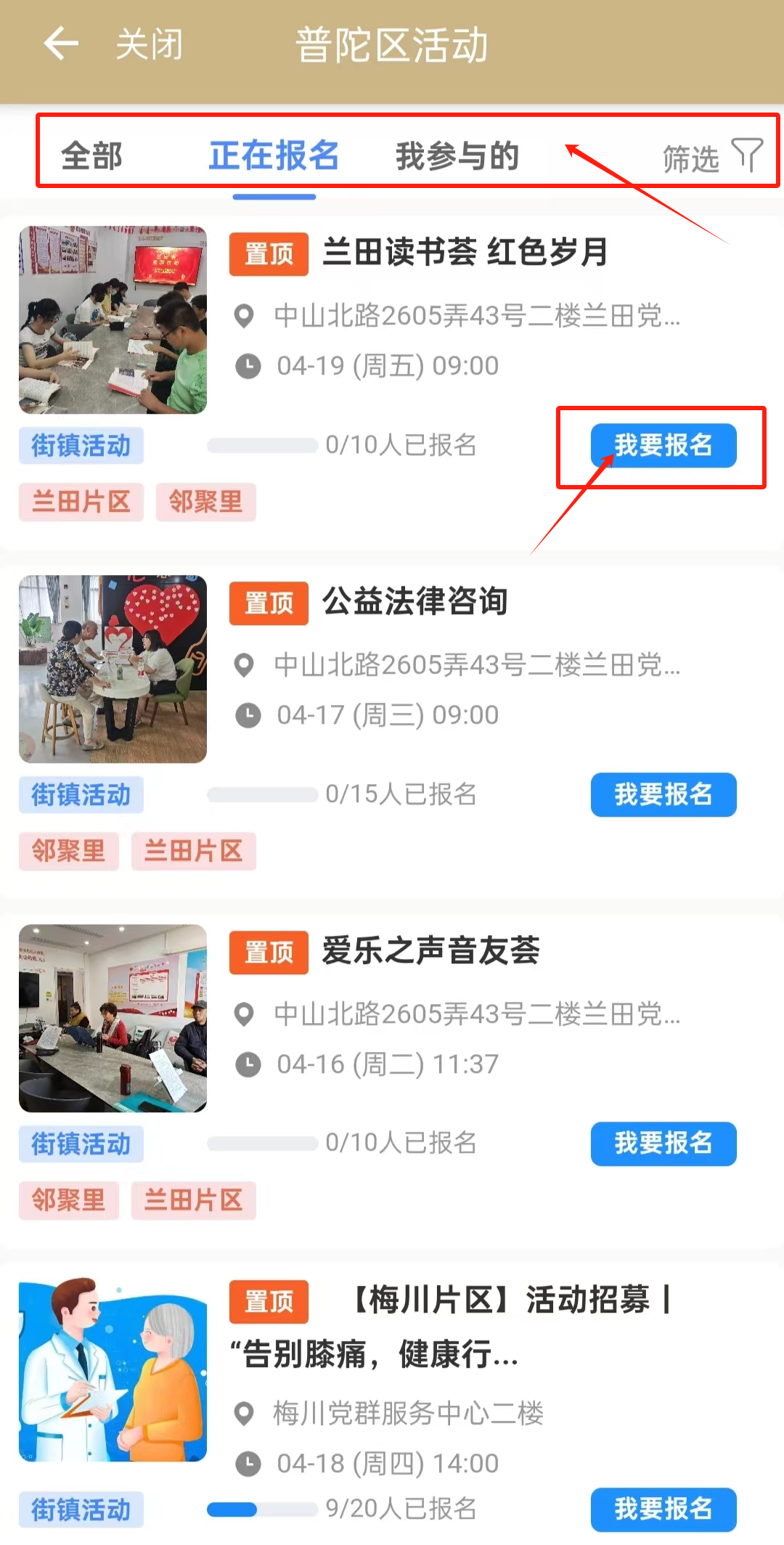This screenshot has width=784, height=1545.
Task: Open the 我参与的 tab
Action: 457,156
